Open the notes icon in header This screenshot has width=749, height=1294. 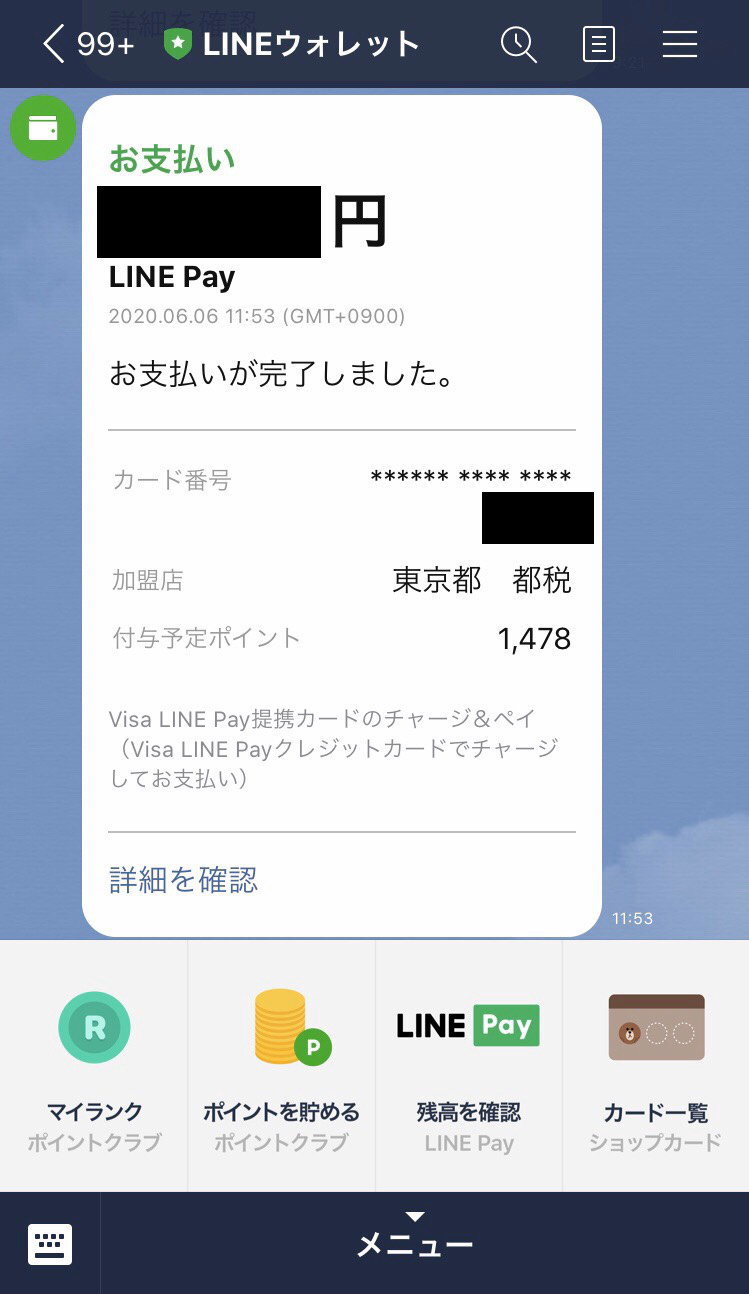pyautogui.click(x=598, y=44)
